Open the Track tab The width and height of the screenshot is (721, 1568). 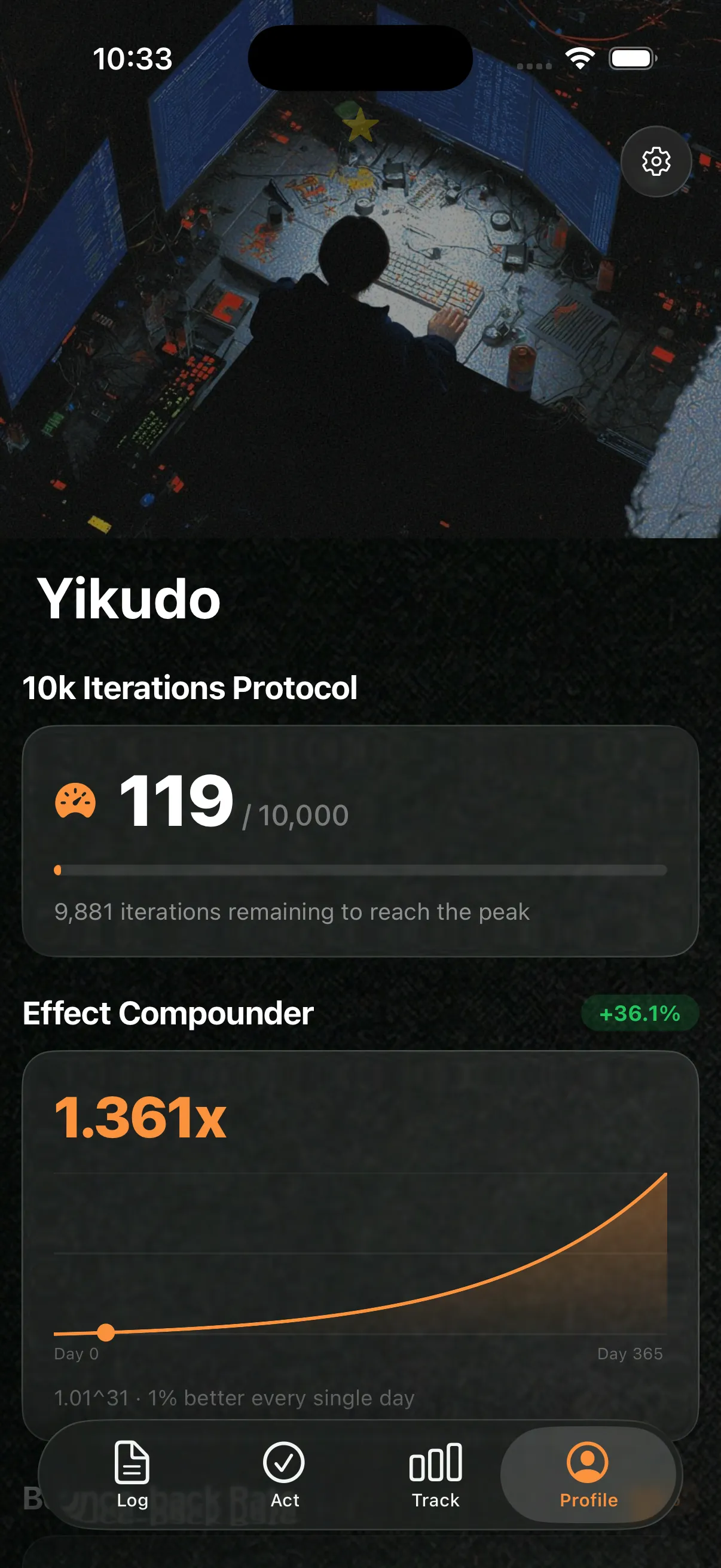(x=436, y=1474)
